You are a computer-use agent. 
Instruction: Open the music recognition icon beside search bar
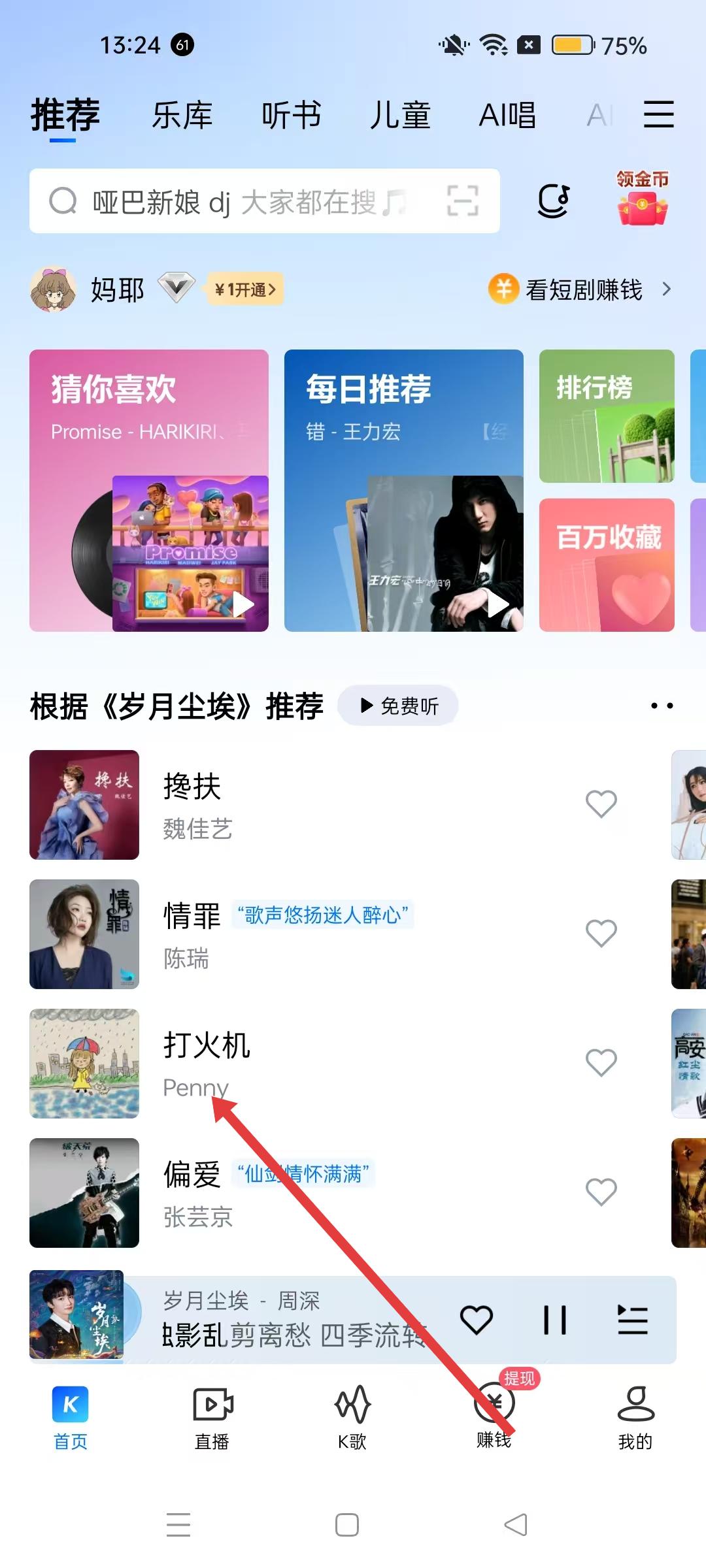click(552, 201)
